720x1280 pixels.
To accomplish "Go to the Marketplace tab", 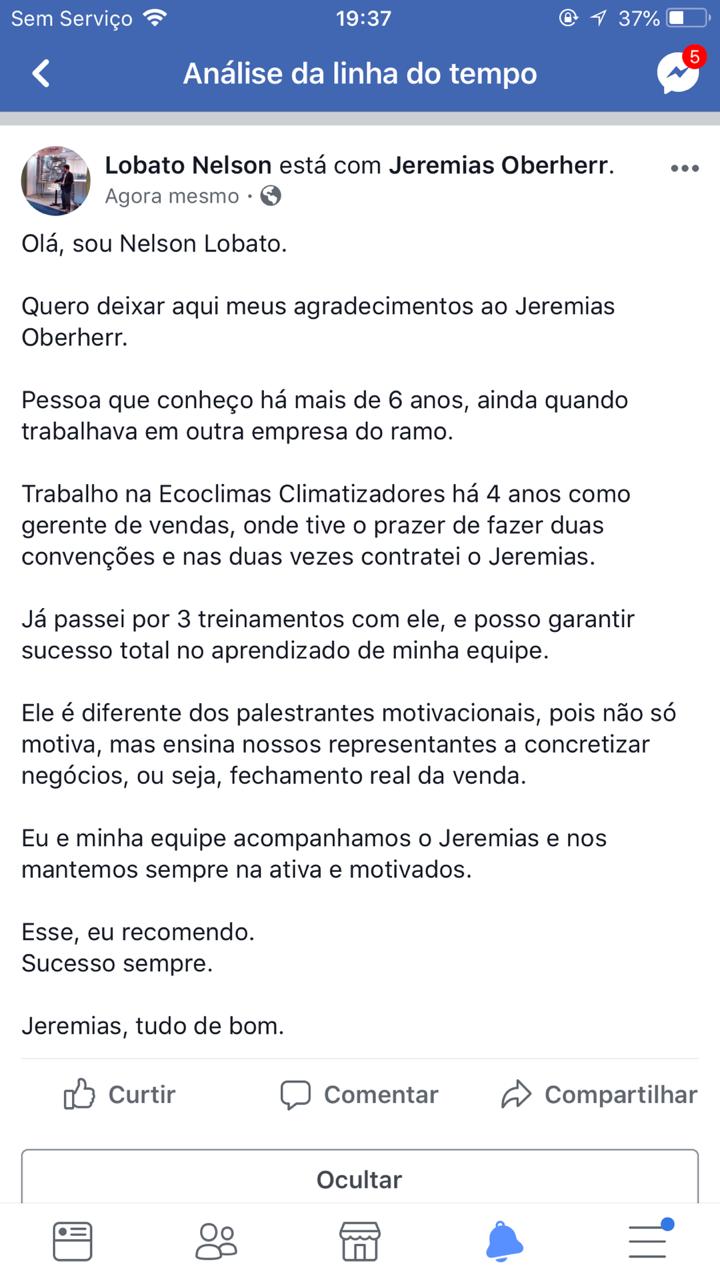I will (x=360, y=1241).
